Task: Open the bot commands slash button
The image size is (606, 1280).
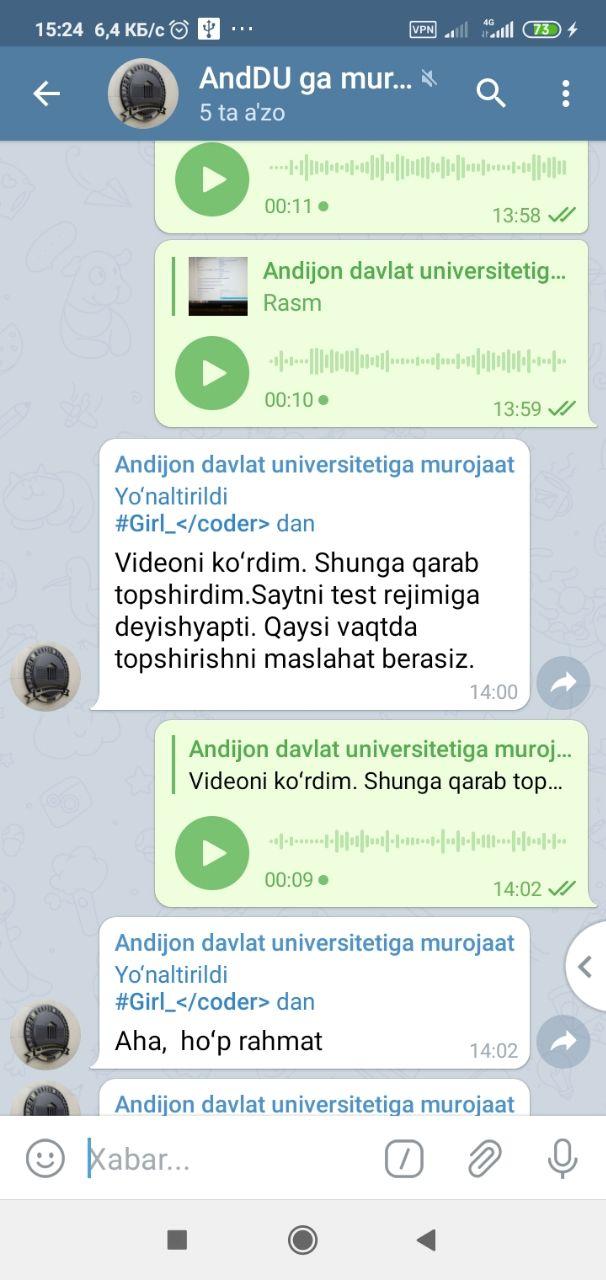Action: (x=404, y=1159)
